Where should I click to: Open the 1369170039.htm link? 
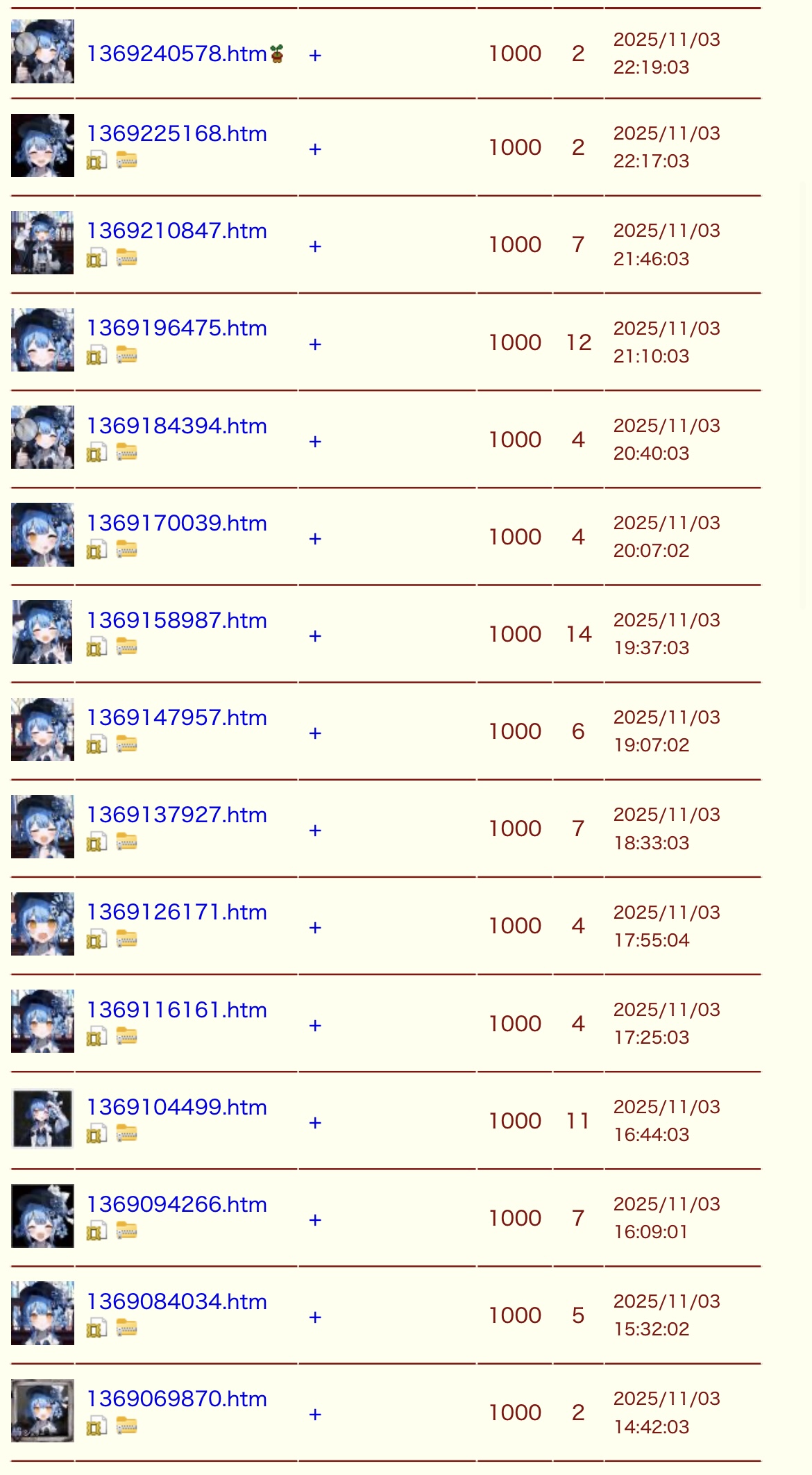(176, 523)
